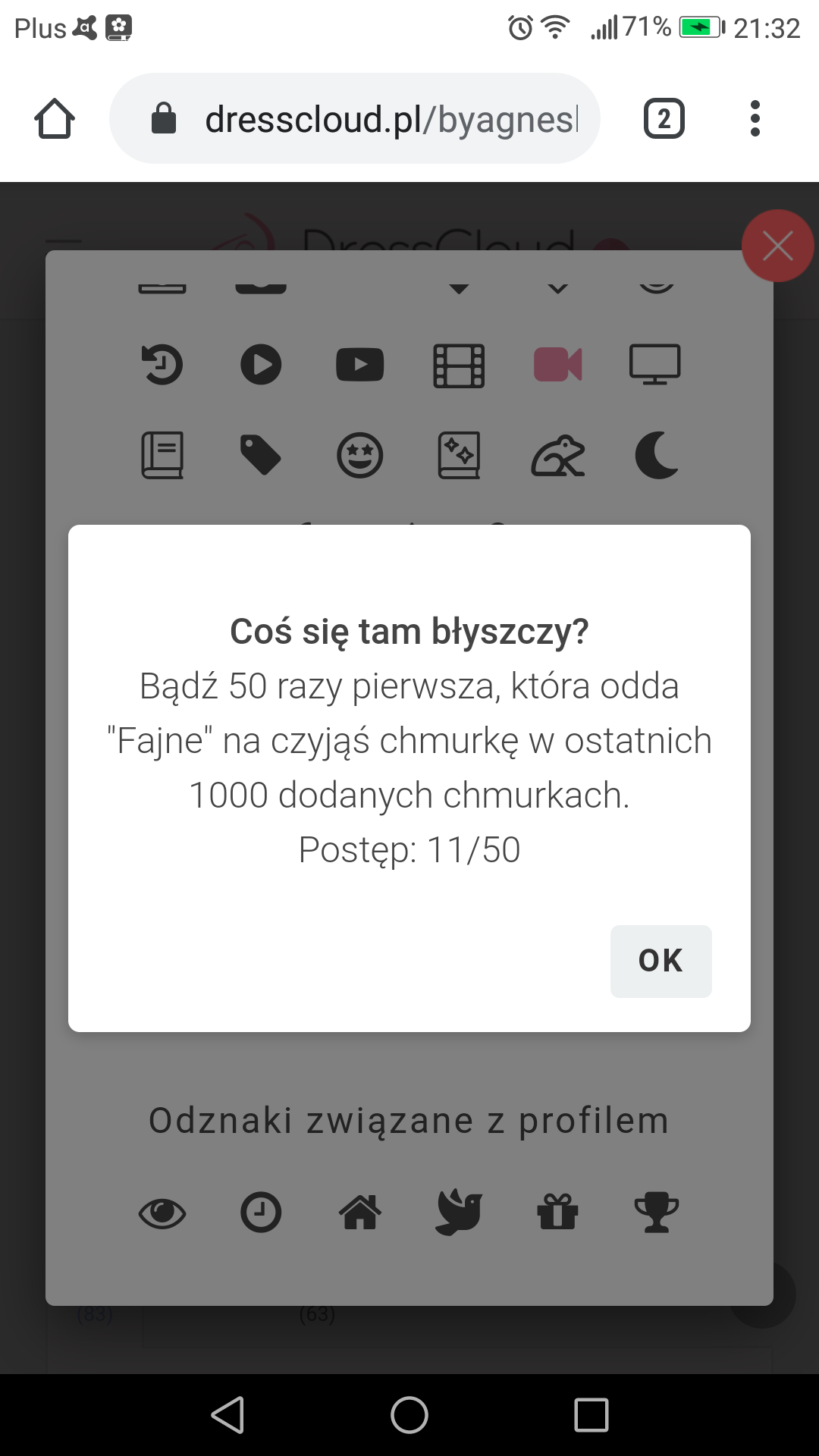Go back using system navigation
This screenshot has width=819, height=1456.
pos(227,1415)
